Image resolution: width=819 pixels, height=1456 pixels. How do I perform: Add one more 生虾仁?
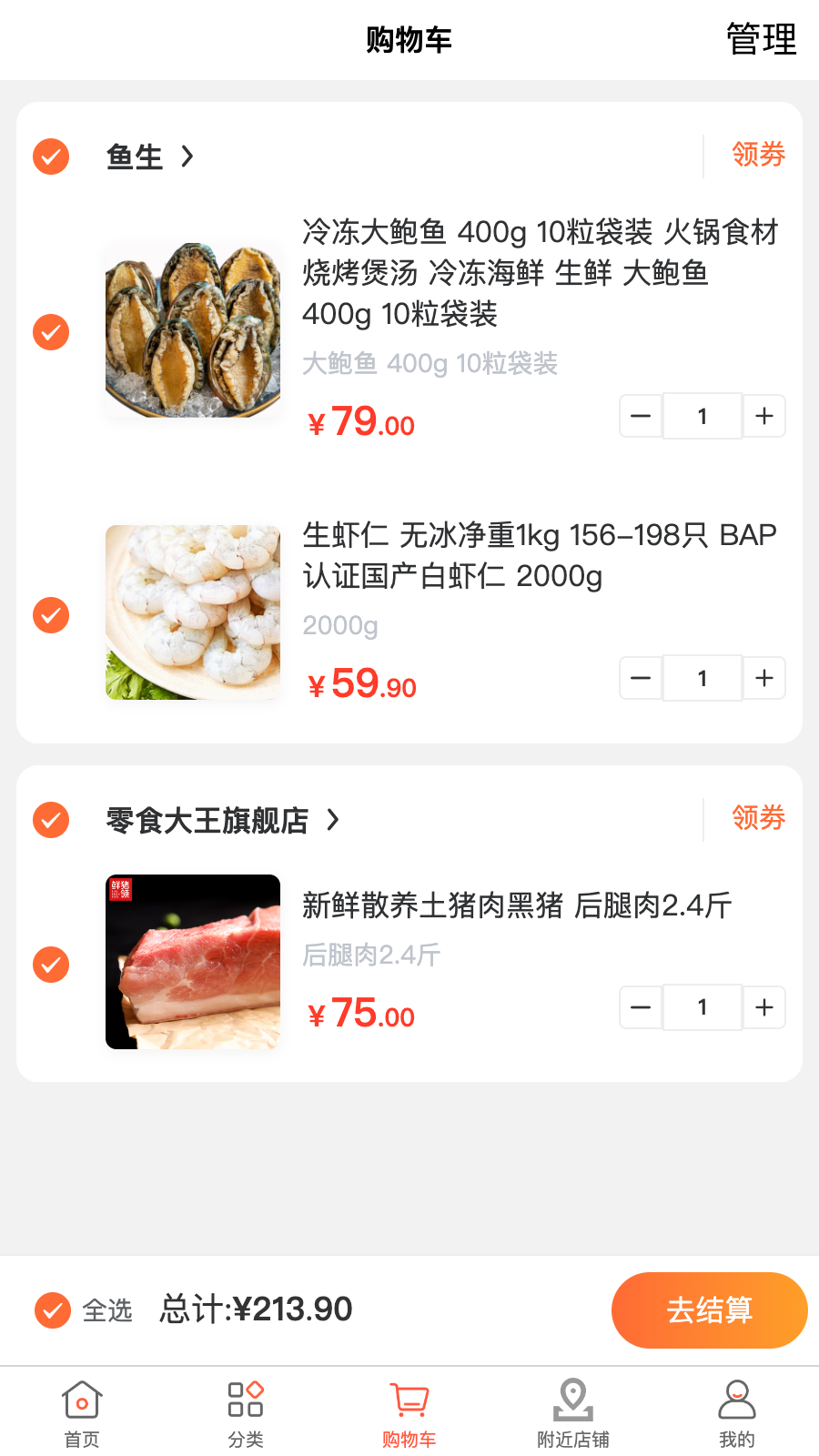764,679
